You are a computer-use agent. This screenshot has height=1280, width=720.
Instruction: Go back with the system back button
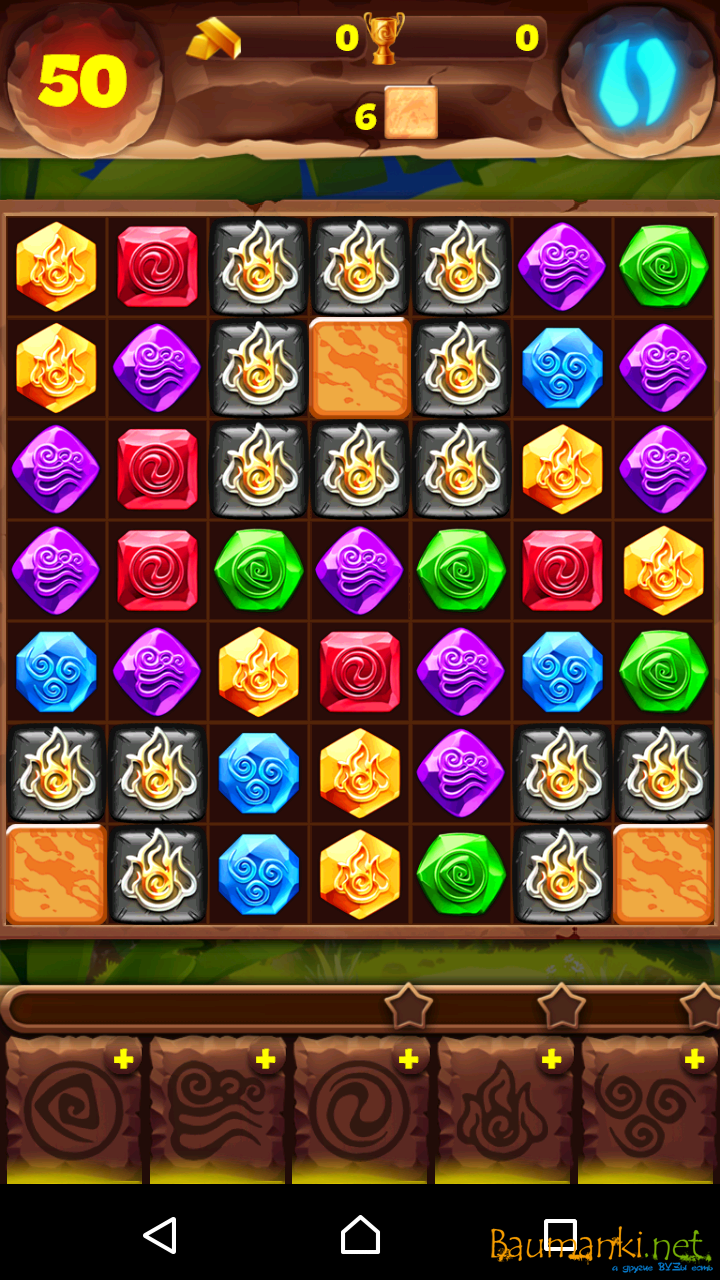[x=160, y=1236]
